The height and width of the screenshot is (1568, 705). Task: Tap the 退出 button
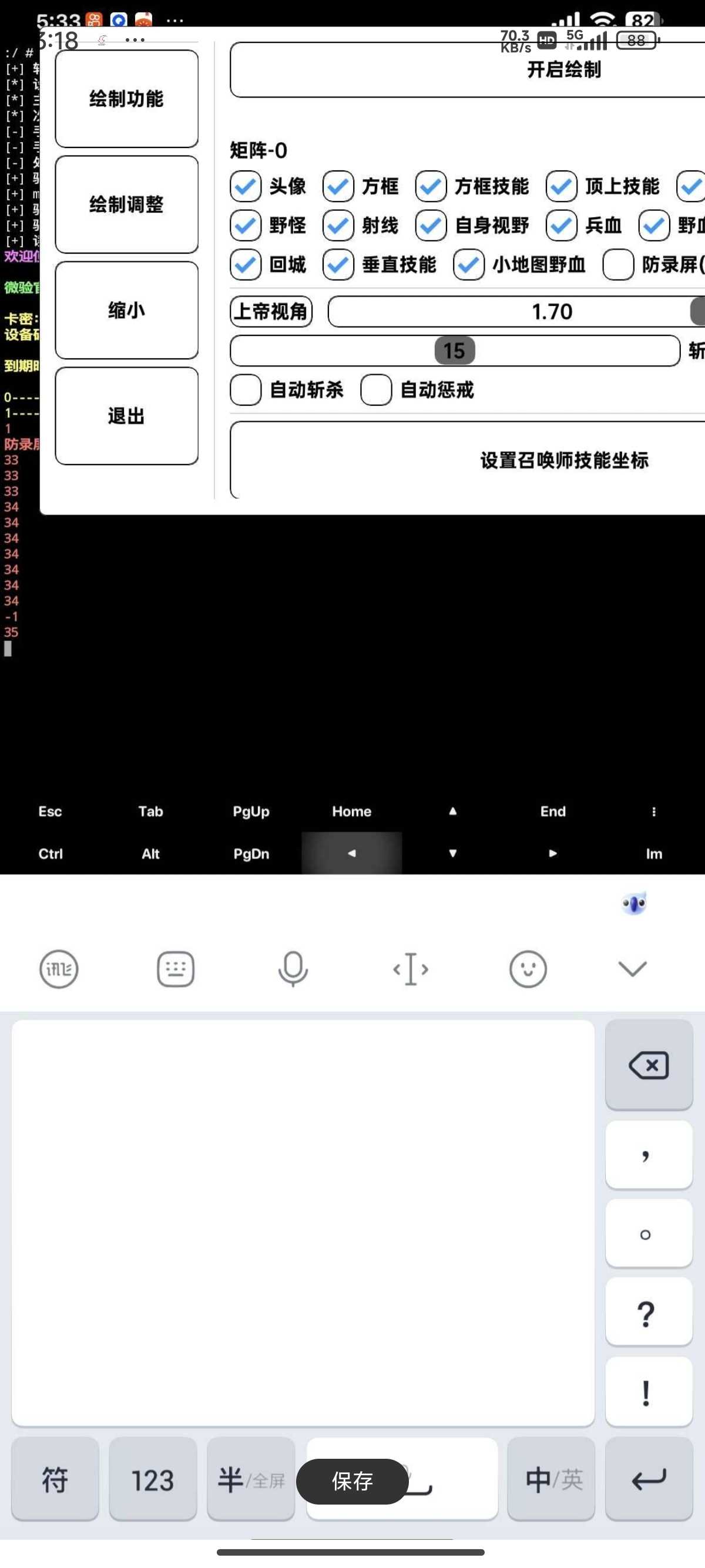point(127,416)
